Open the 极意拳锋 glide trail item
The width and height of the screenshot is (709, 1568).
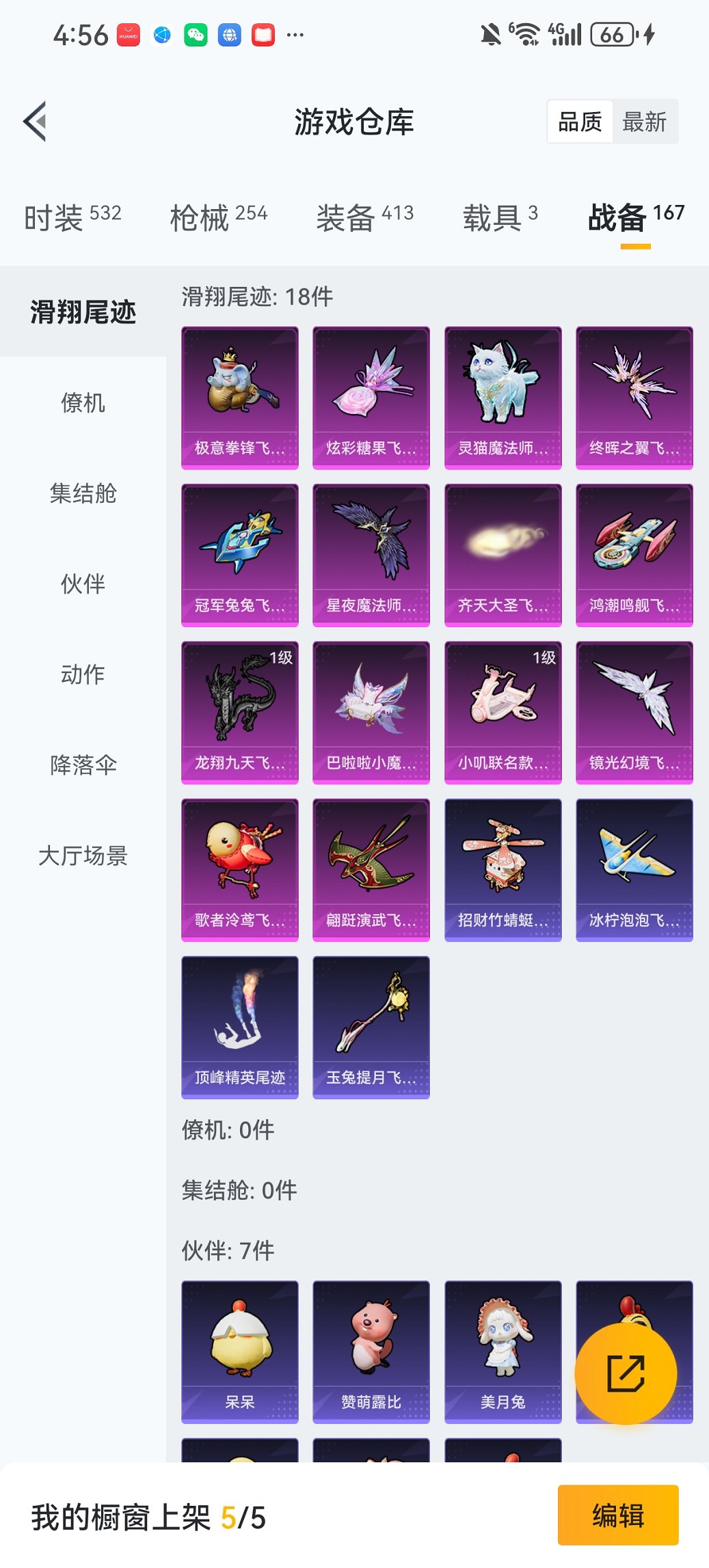coord(239,398)
